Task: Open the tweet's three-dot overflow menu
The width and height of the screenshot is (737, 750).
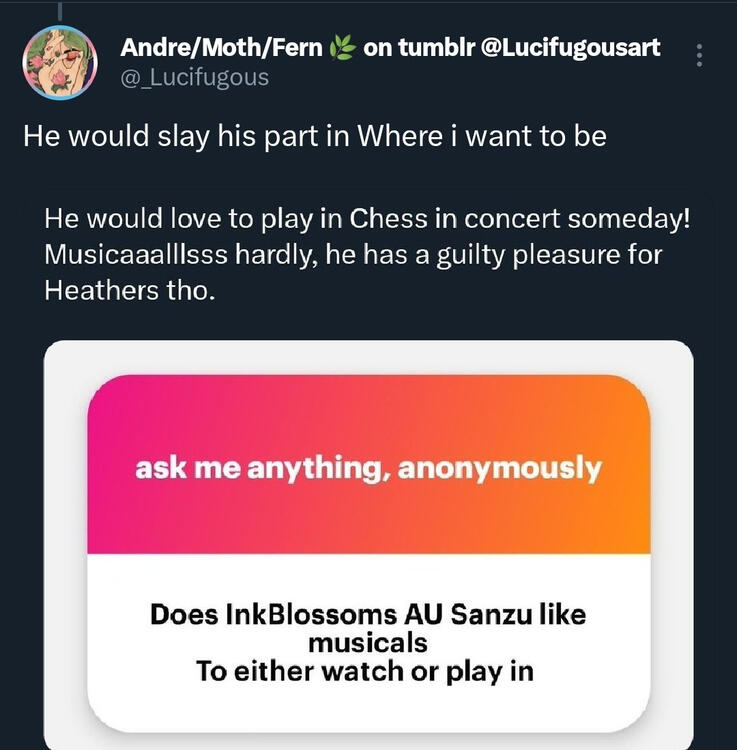Action: (699, 55)
